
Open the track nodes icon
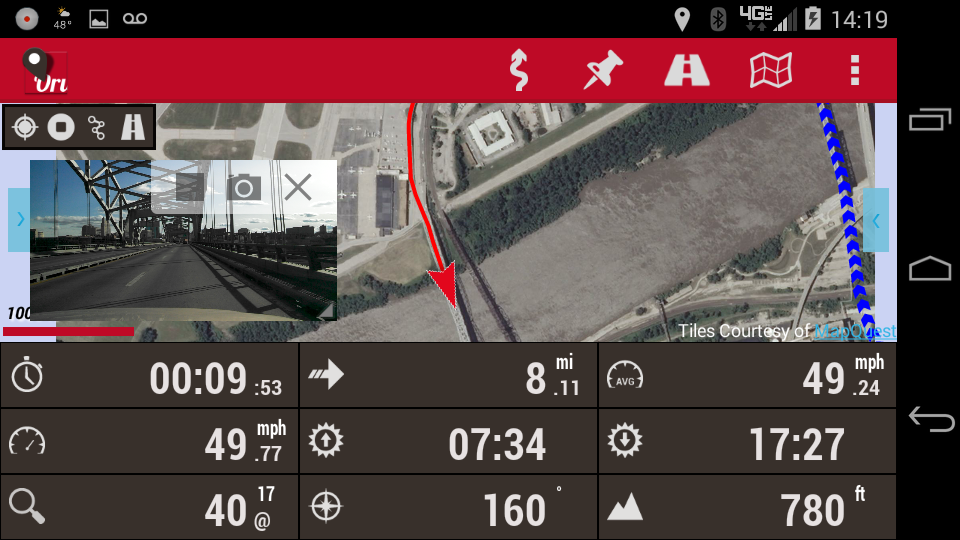click(x=97, y=127)
